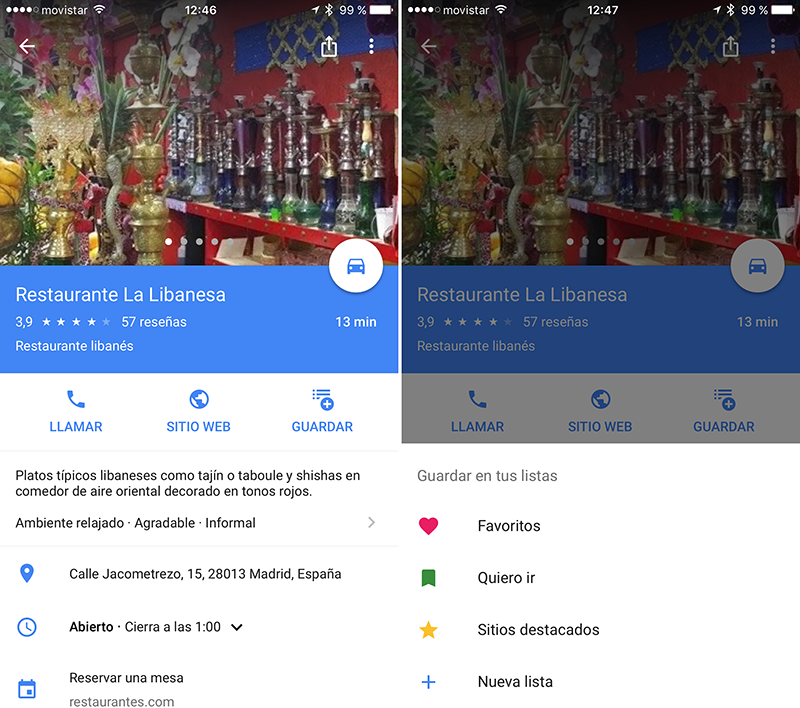Tap the undimmed LLAMAR call button
This screenshot has height=708, width=800.
[x=76, y=411]
